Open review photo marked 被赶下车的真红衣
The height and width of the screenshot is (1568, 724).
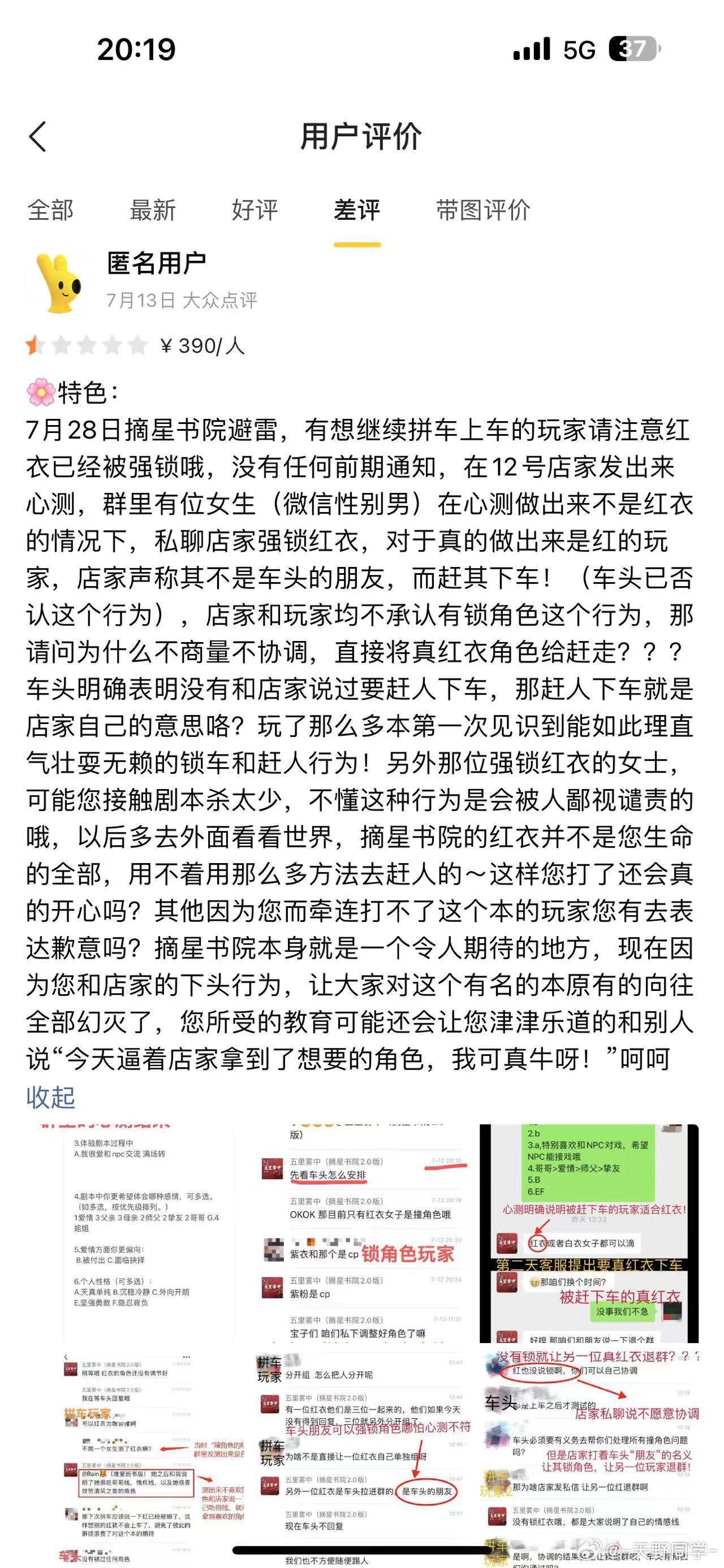[589, 1233]
